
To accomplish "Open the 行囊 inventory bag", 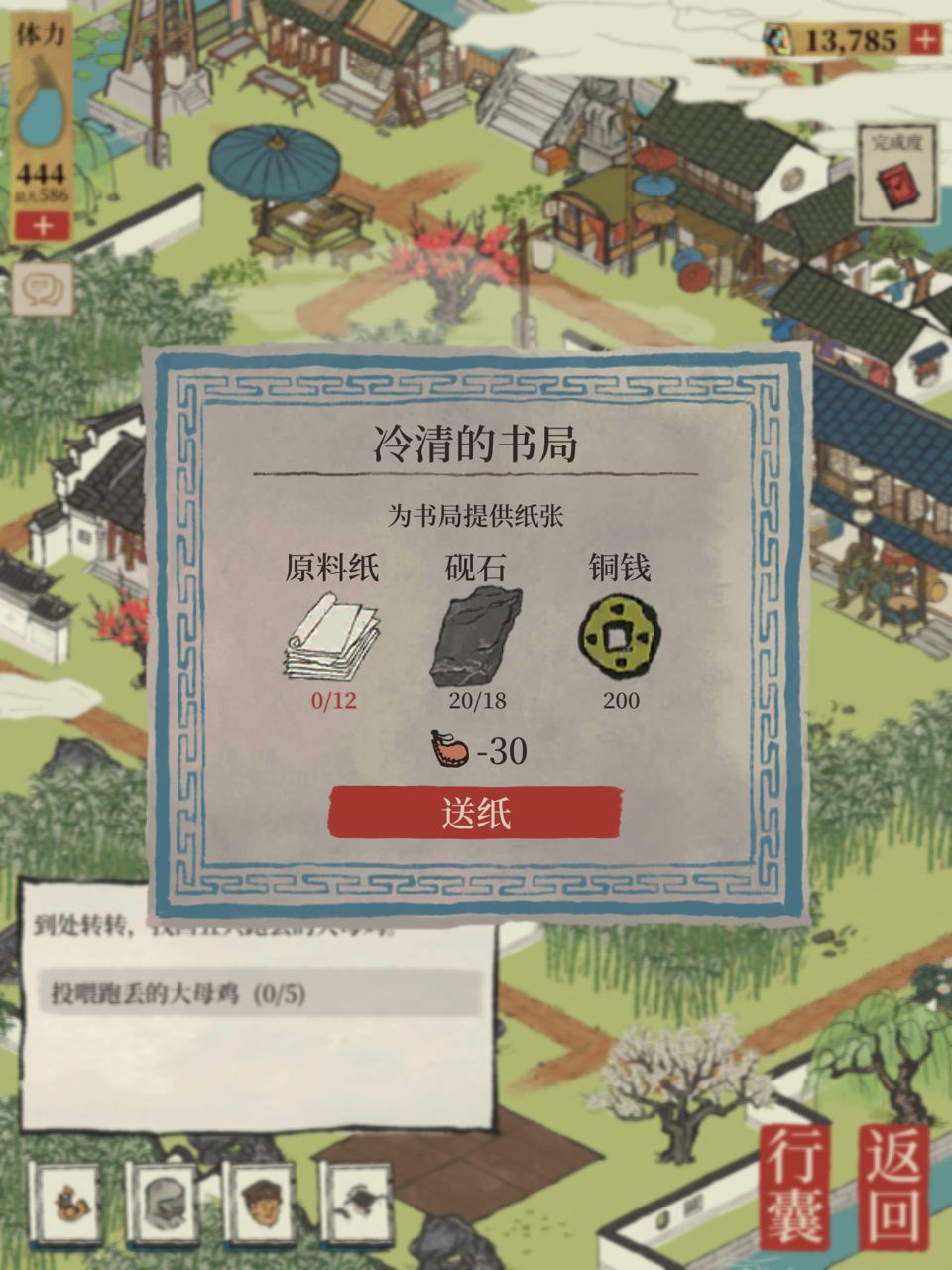I will [x=797, y=1186].
